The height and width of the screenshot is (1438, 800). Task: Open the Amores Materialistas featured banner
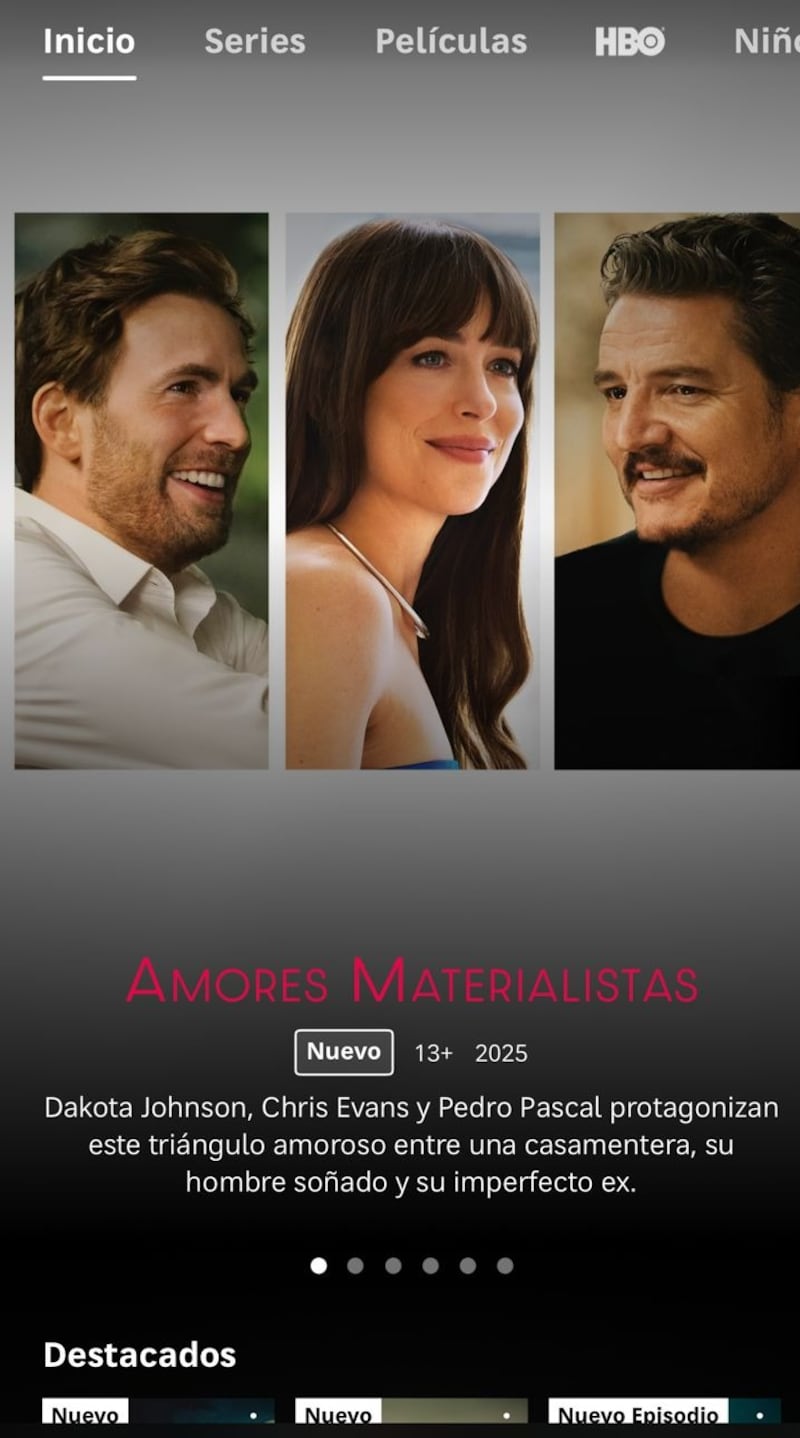[411, 980]
